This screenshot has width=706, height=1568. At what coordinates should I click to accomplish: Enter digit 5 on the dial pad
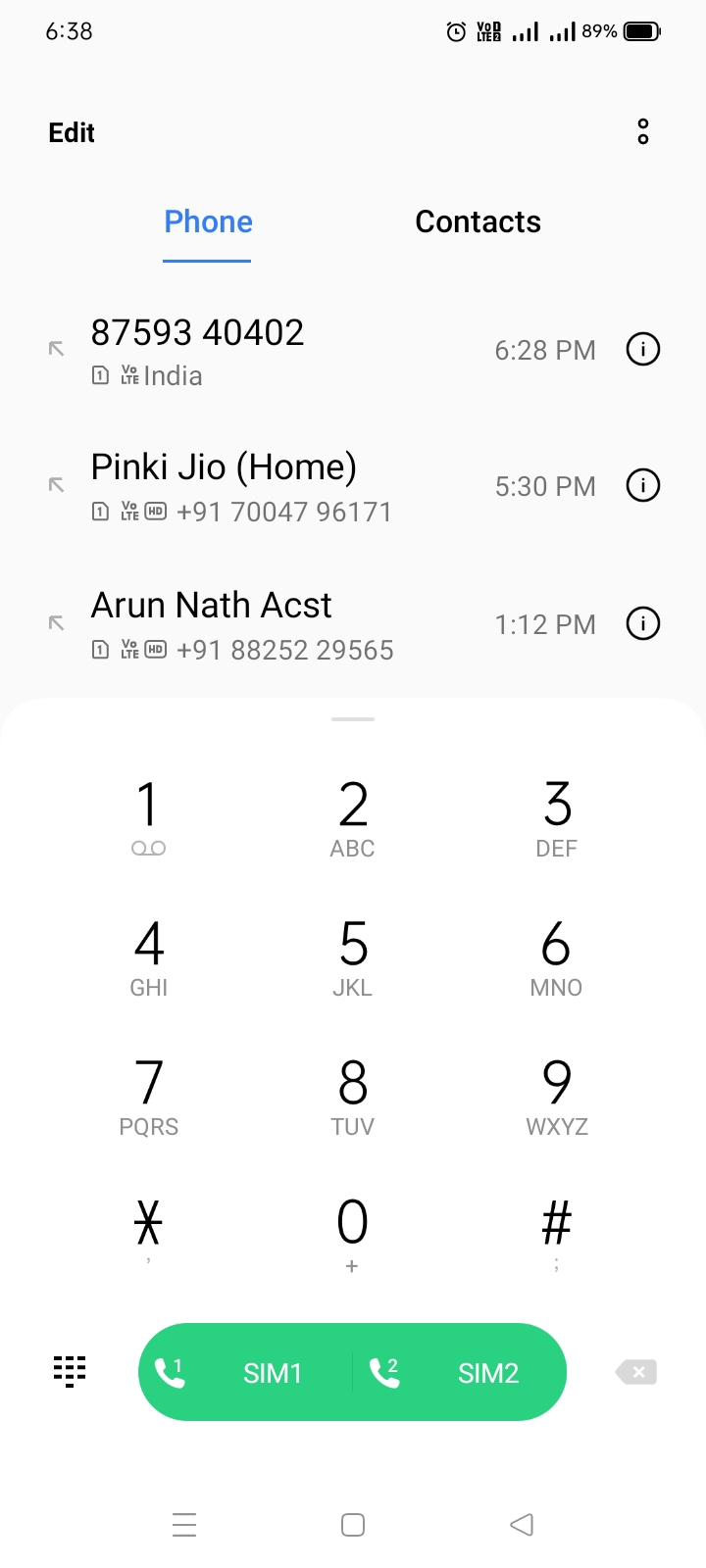coord(353,956)
